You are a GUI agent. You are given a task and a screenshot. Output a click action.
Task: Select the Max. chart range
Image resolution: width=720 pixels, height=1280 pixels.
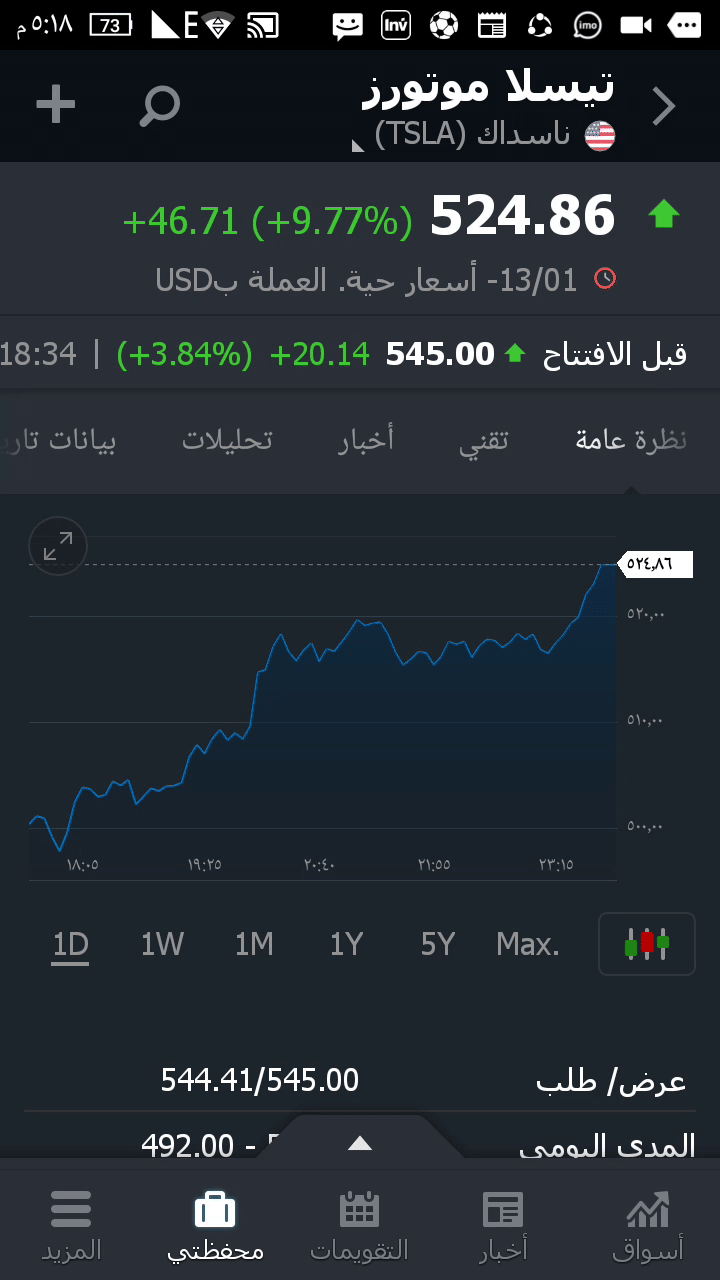tap(528, 944)
